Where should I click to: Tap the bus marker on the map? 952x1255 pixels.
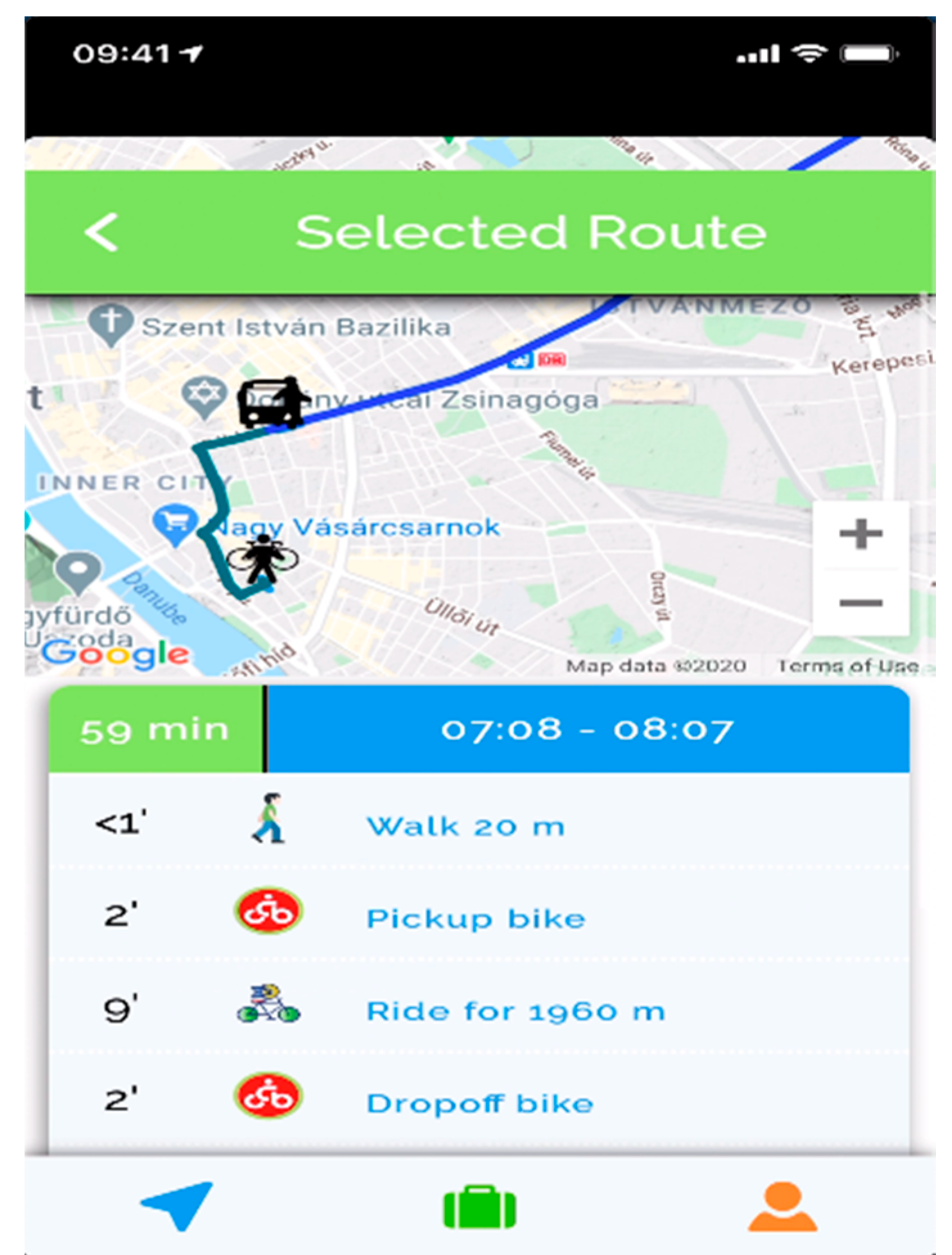click(x=270, y=403)
